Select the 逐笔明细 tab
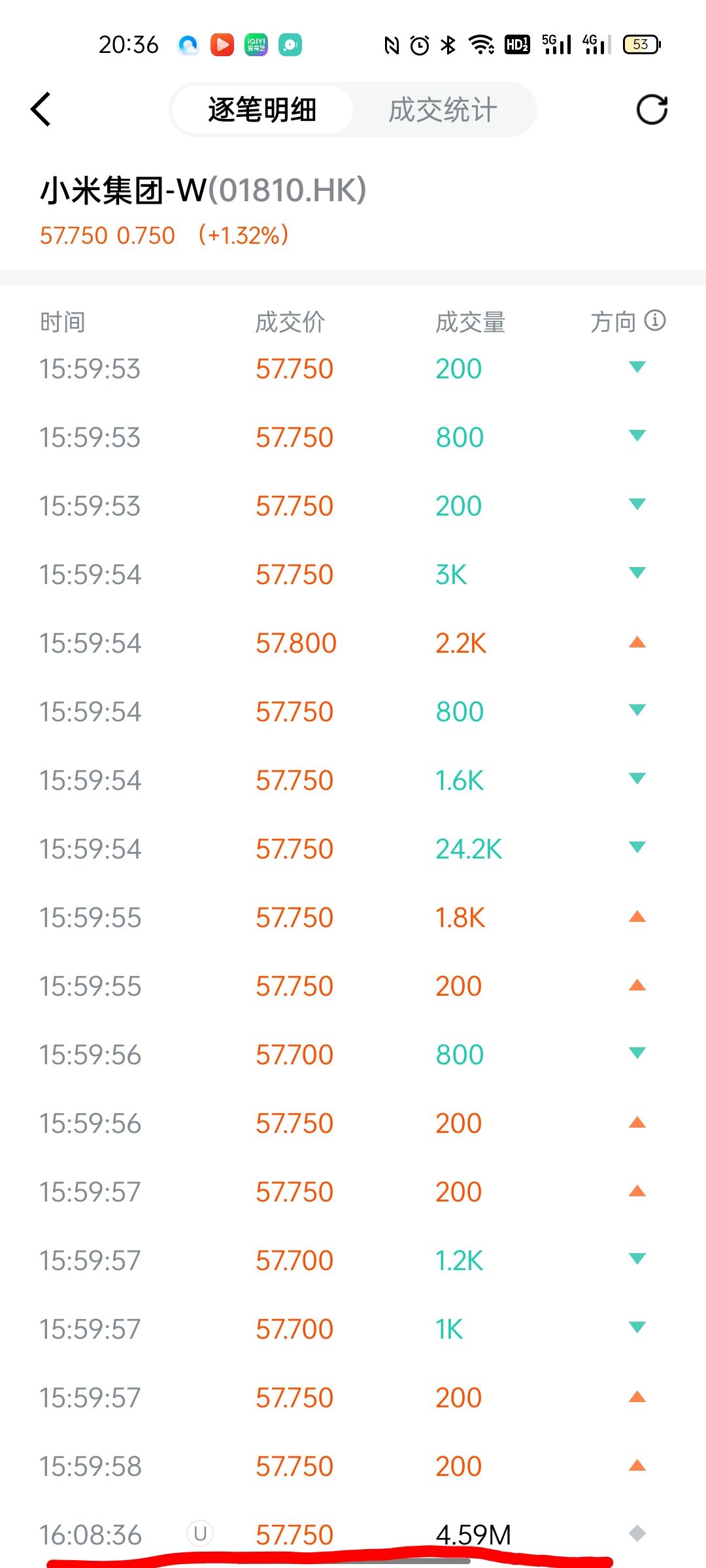 tap(262, 110)
